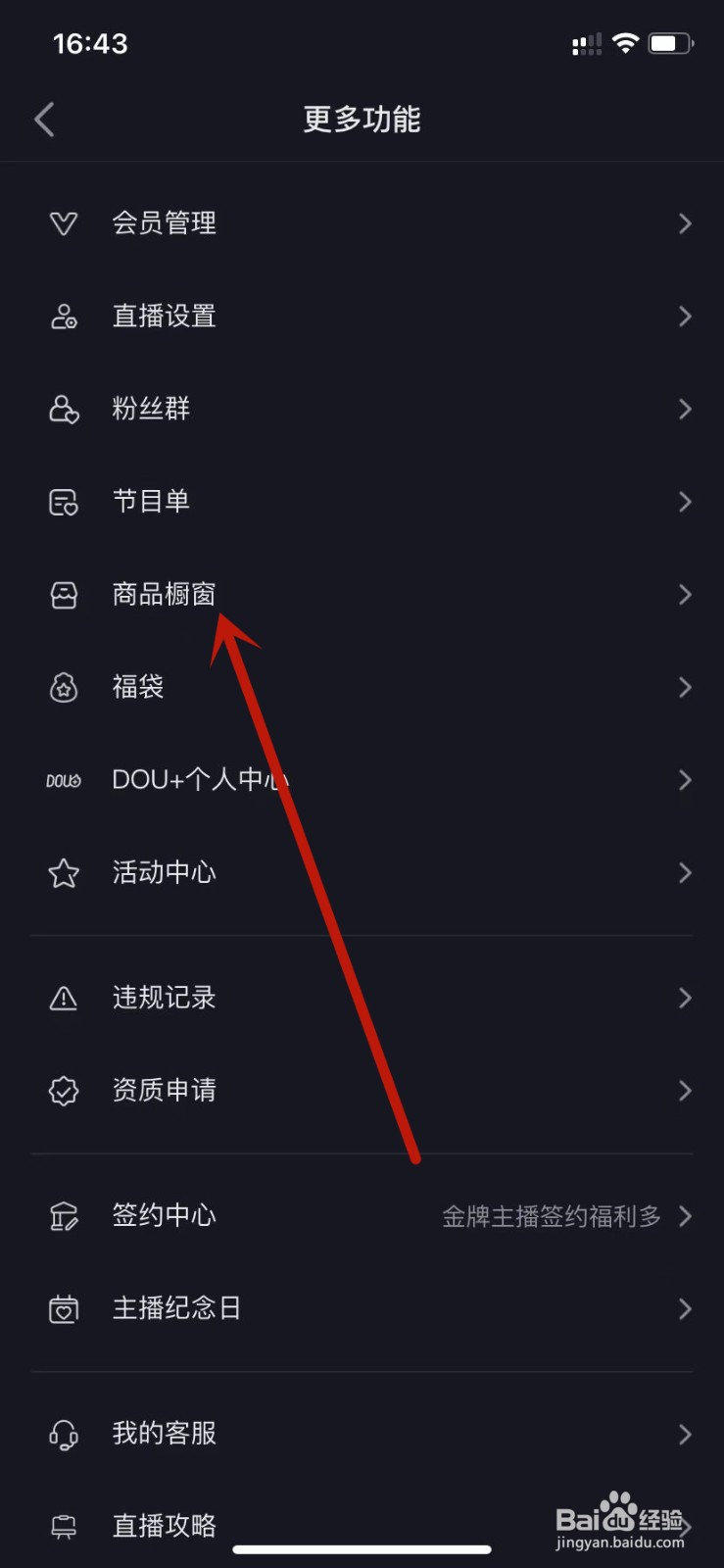Click the 福袋 lucky bag icon

(64, 687)
